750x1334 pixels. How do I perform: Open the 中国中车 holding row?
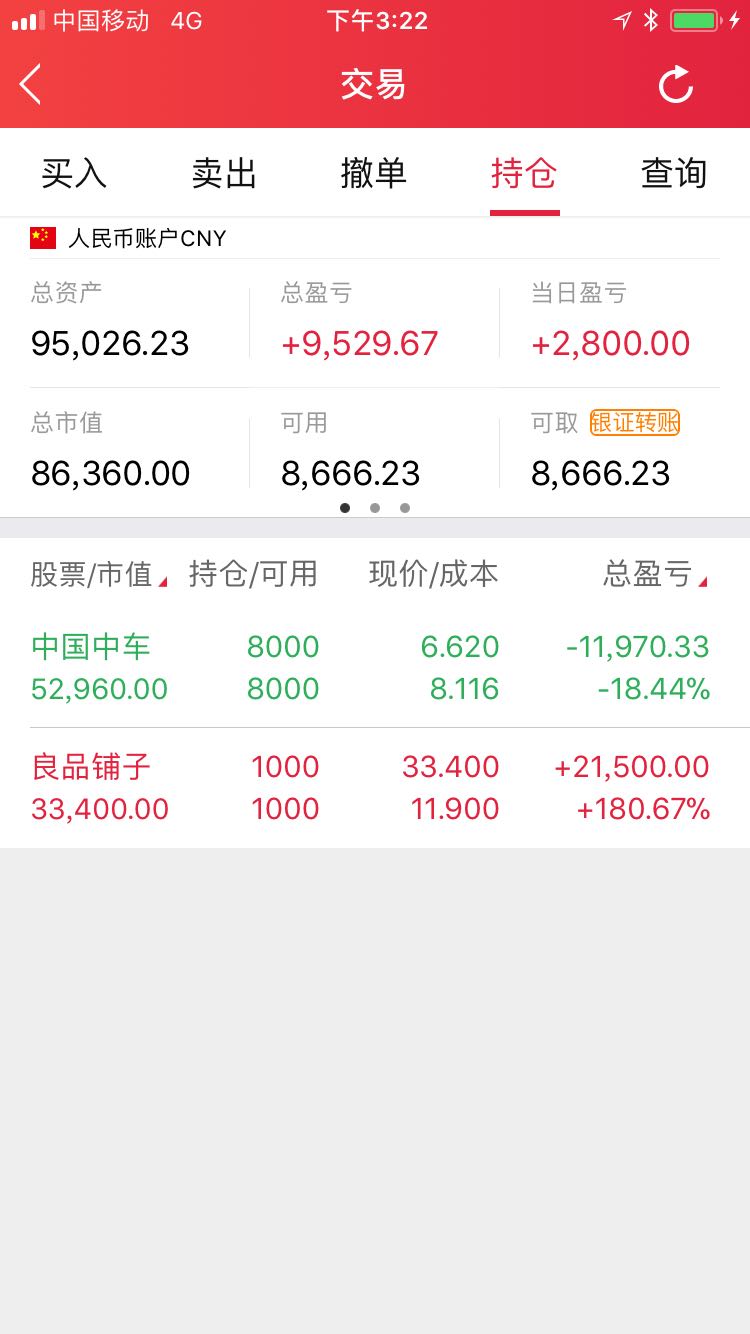375,667
